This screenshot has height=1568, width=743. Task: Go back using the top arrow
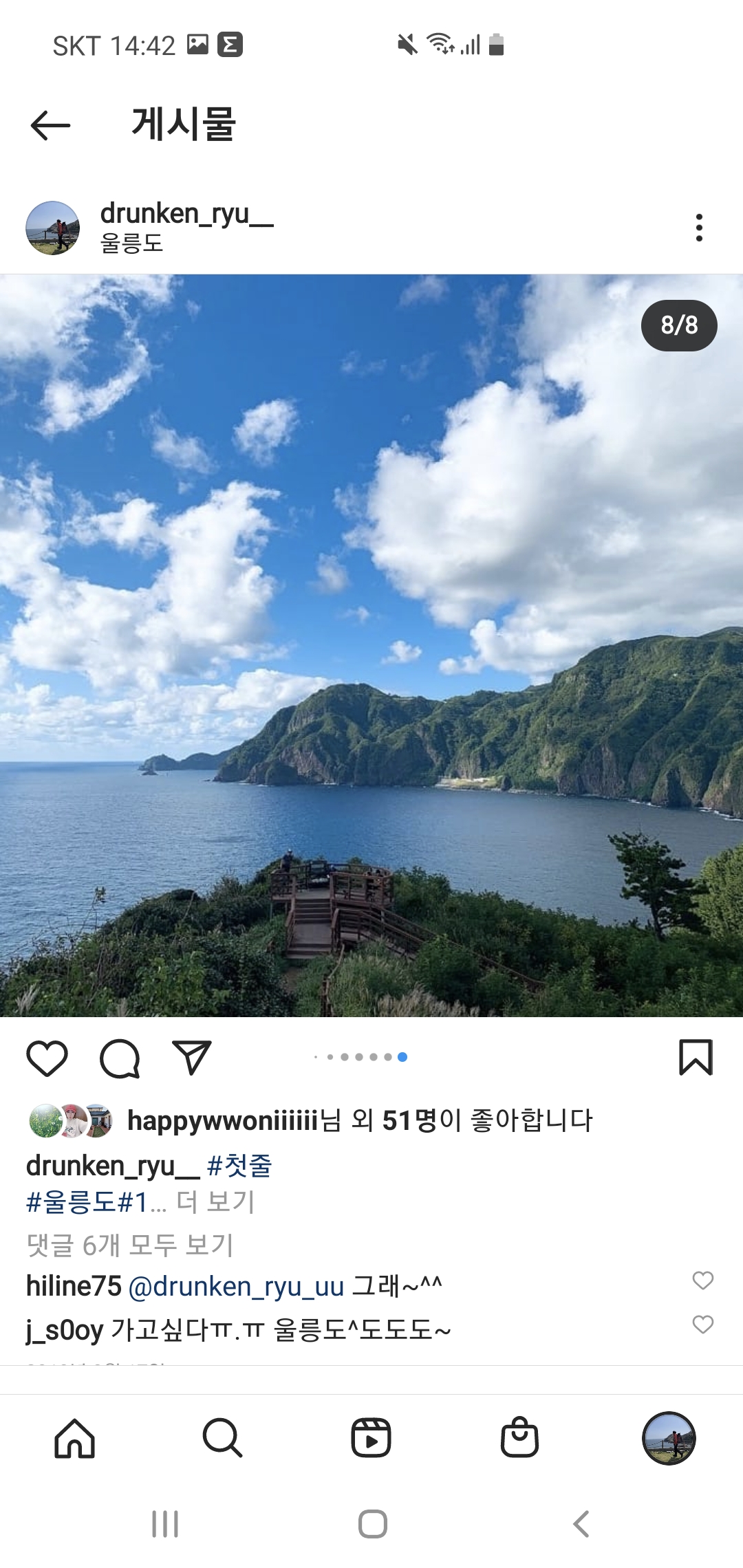coord(51,125)
